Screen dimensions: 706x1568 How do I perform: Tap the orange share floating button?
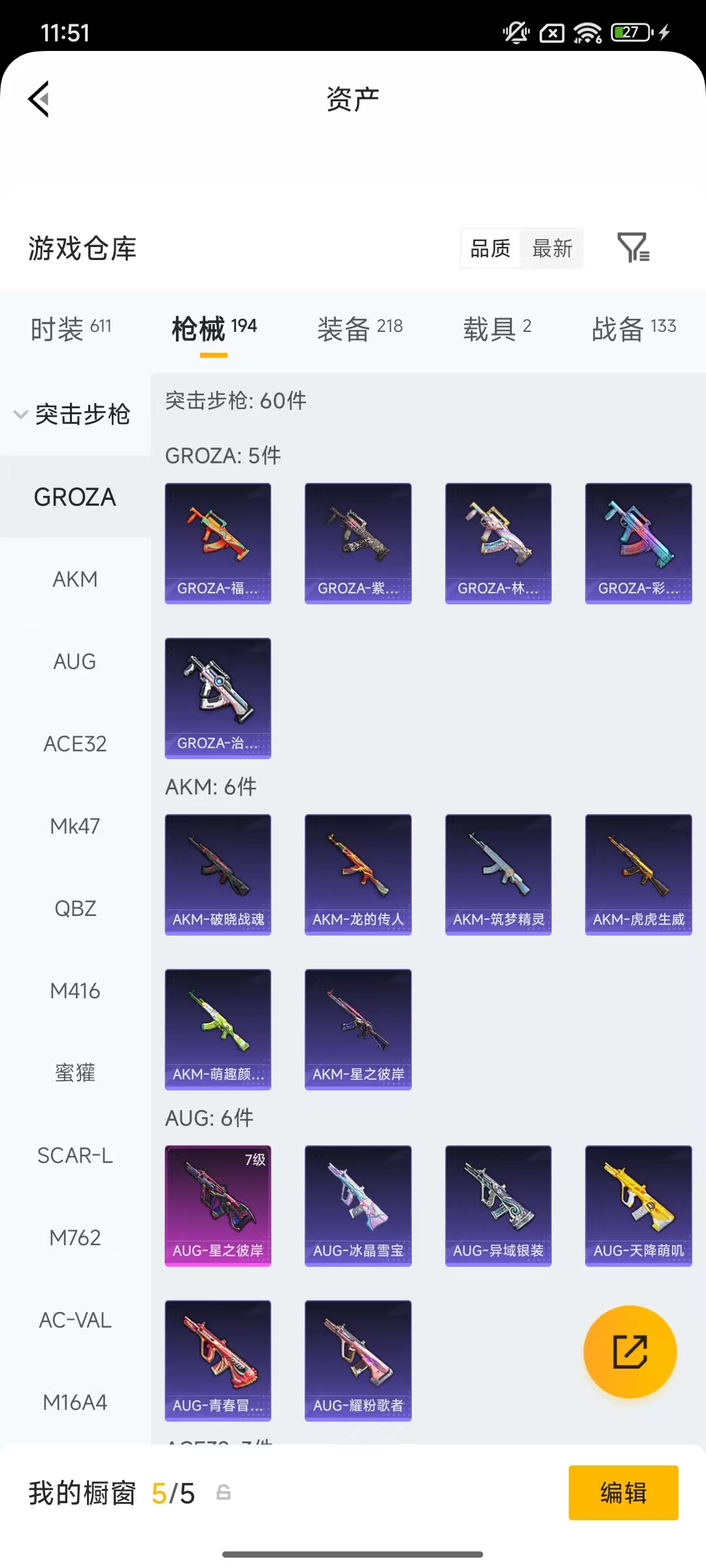click(x=630, y=1351)
